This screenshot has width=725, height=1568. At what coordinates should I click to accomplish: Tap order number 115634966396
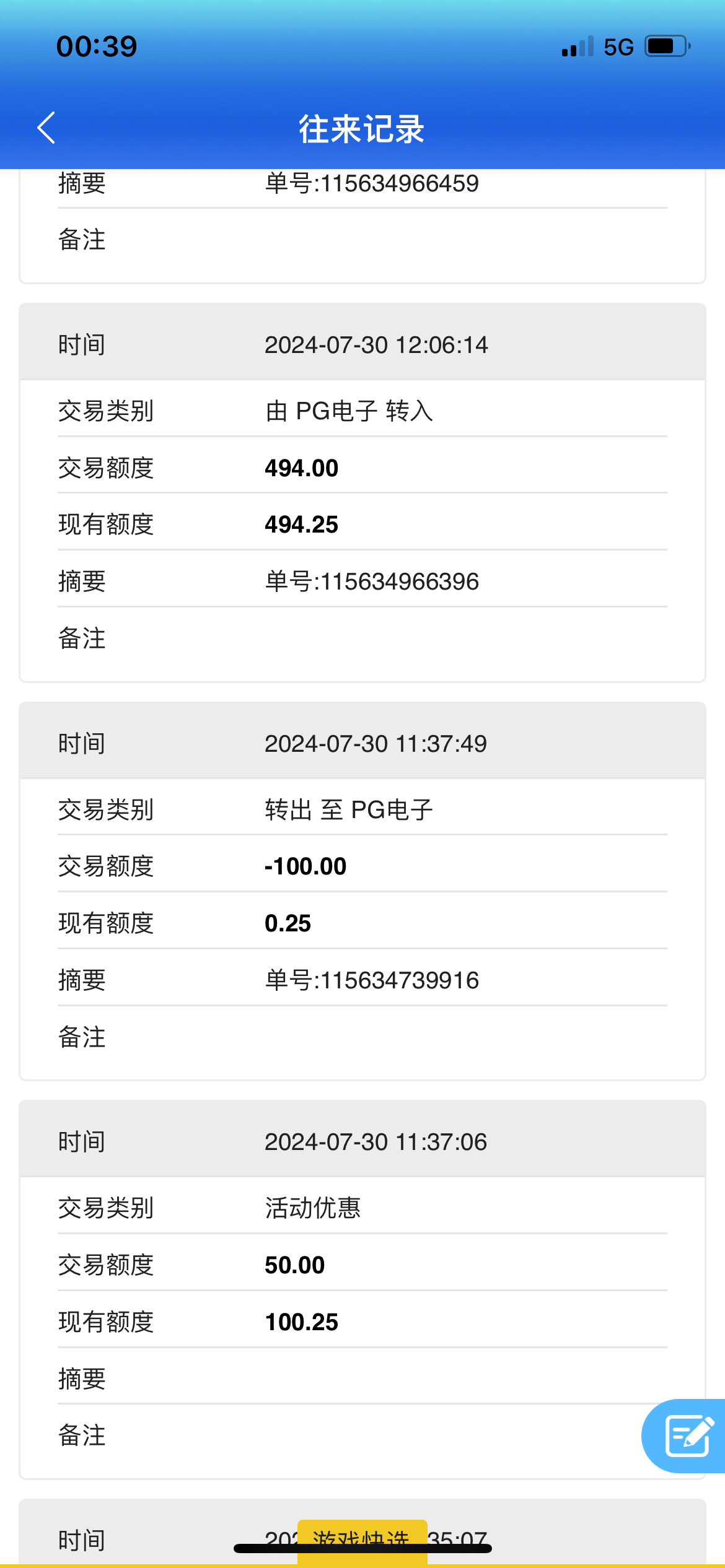[371, 581]
